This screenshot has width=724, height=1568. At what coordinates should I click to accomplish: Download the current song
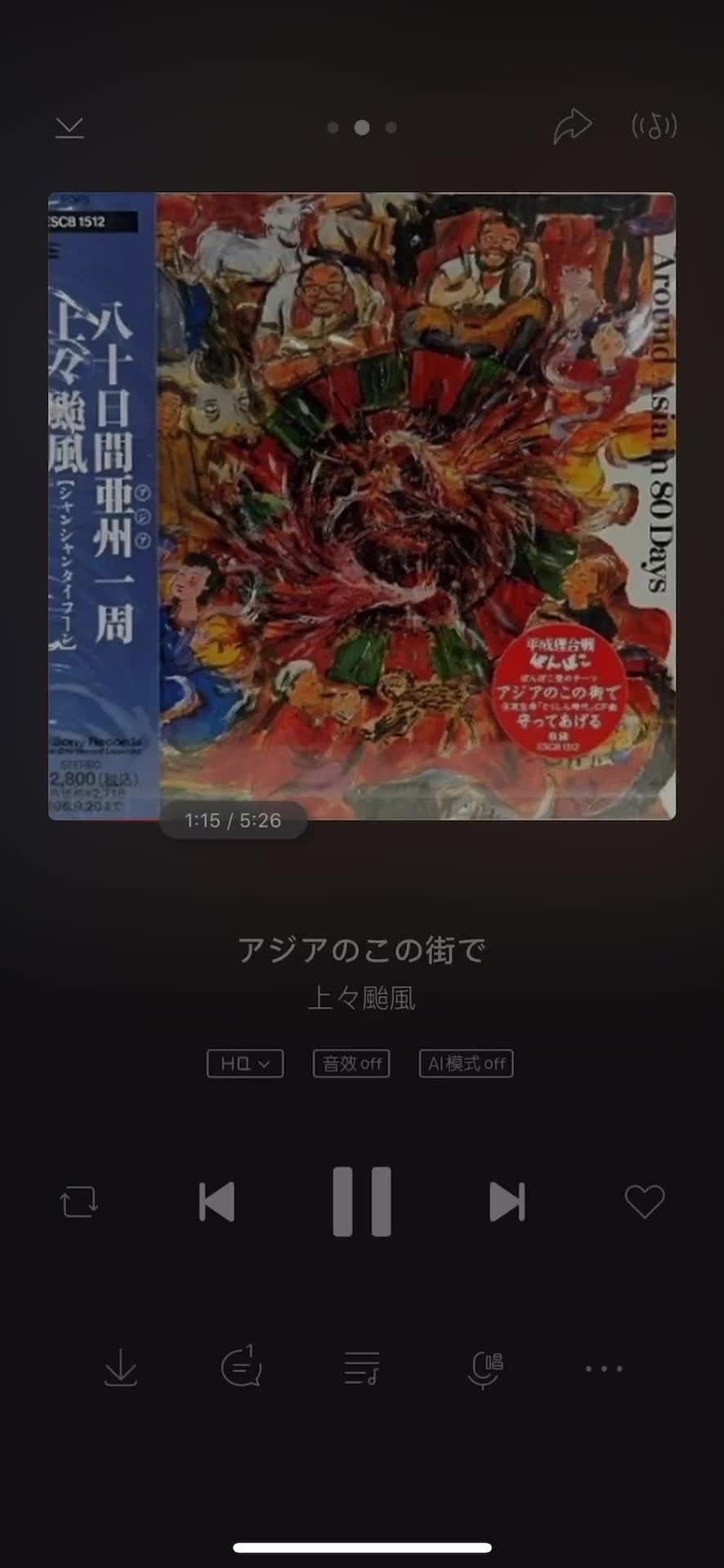(121, 1368)
